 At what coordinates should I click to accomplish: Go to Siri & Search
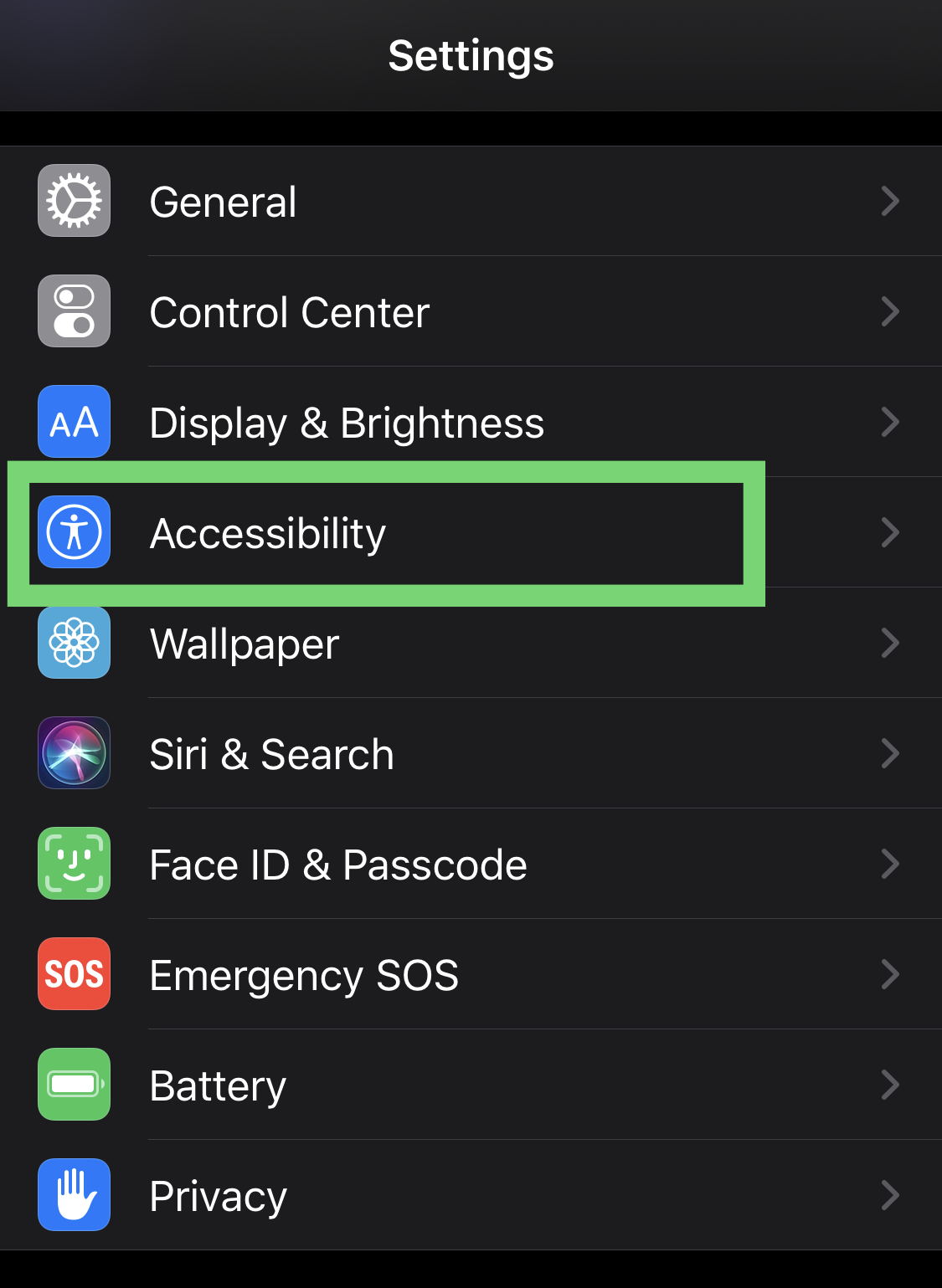tap(469, 754)
